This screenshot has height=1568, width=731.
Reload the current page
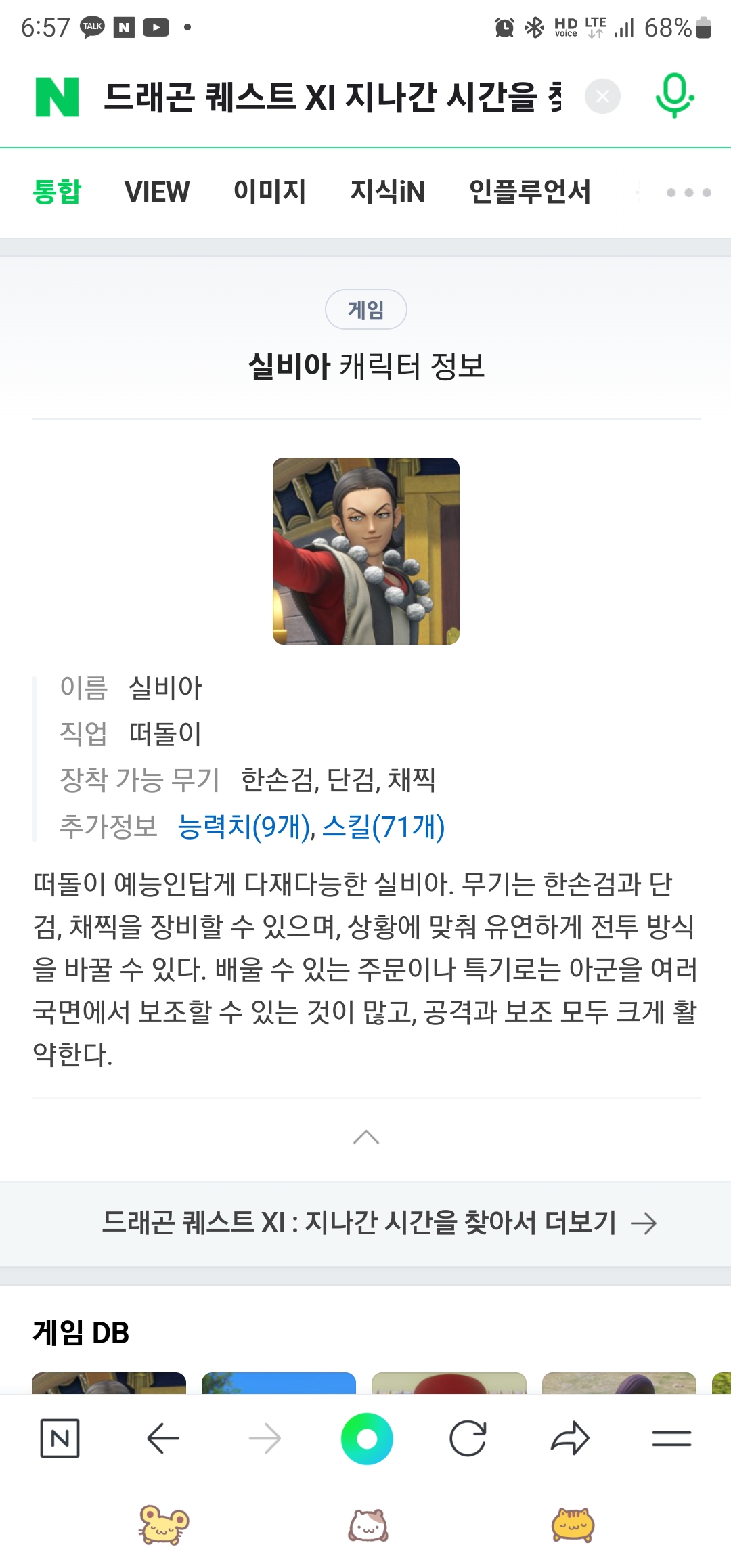pyautogui.click(x=468, y=1439)
